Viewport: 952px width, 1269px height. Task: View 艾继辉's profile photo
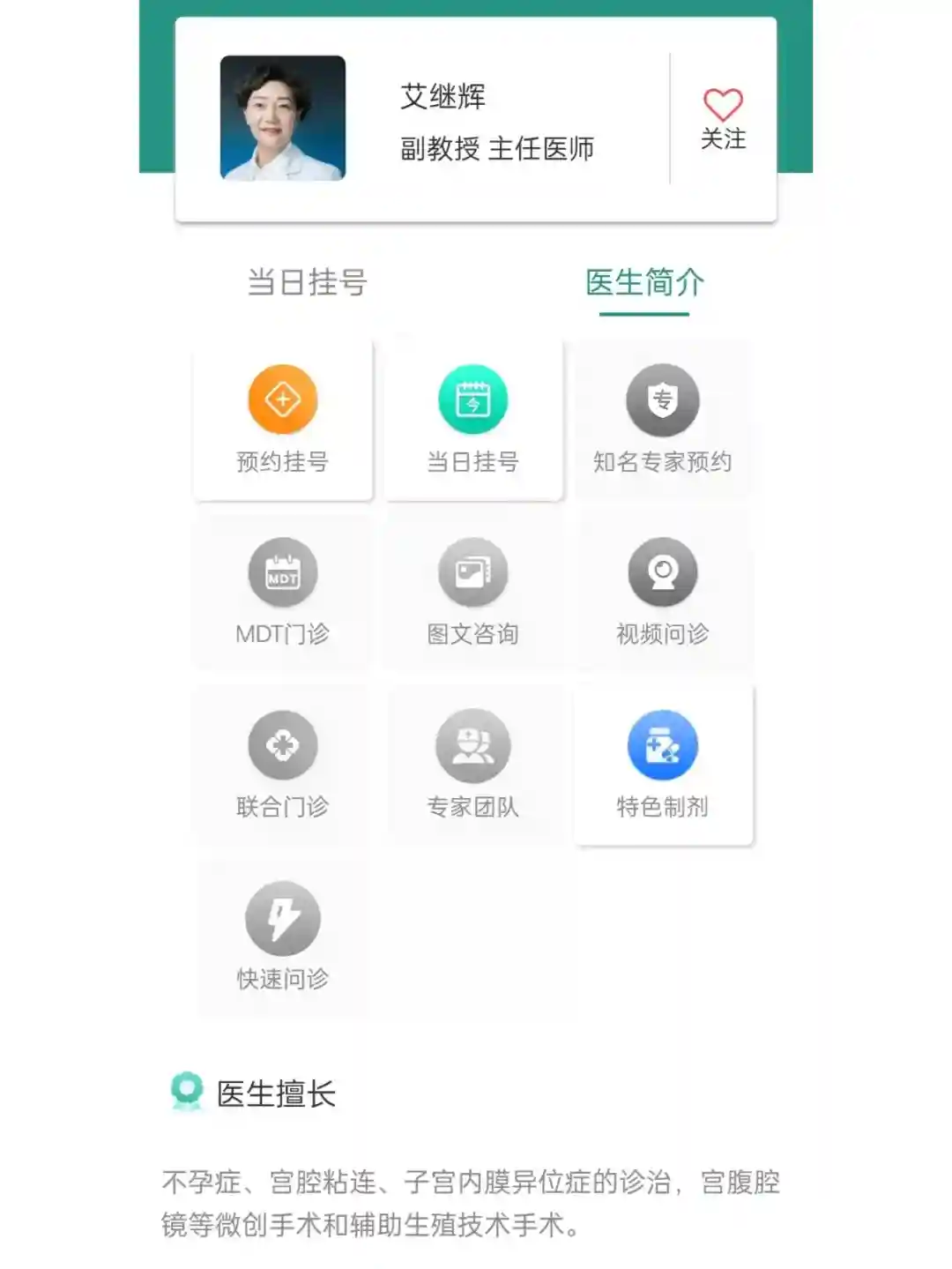pos(283,118)
